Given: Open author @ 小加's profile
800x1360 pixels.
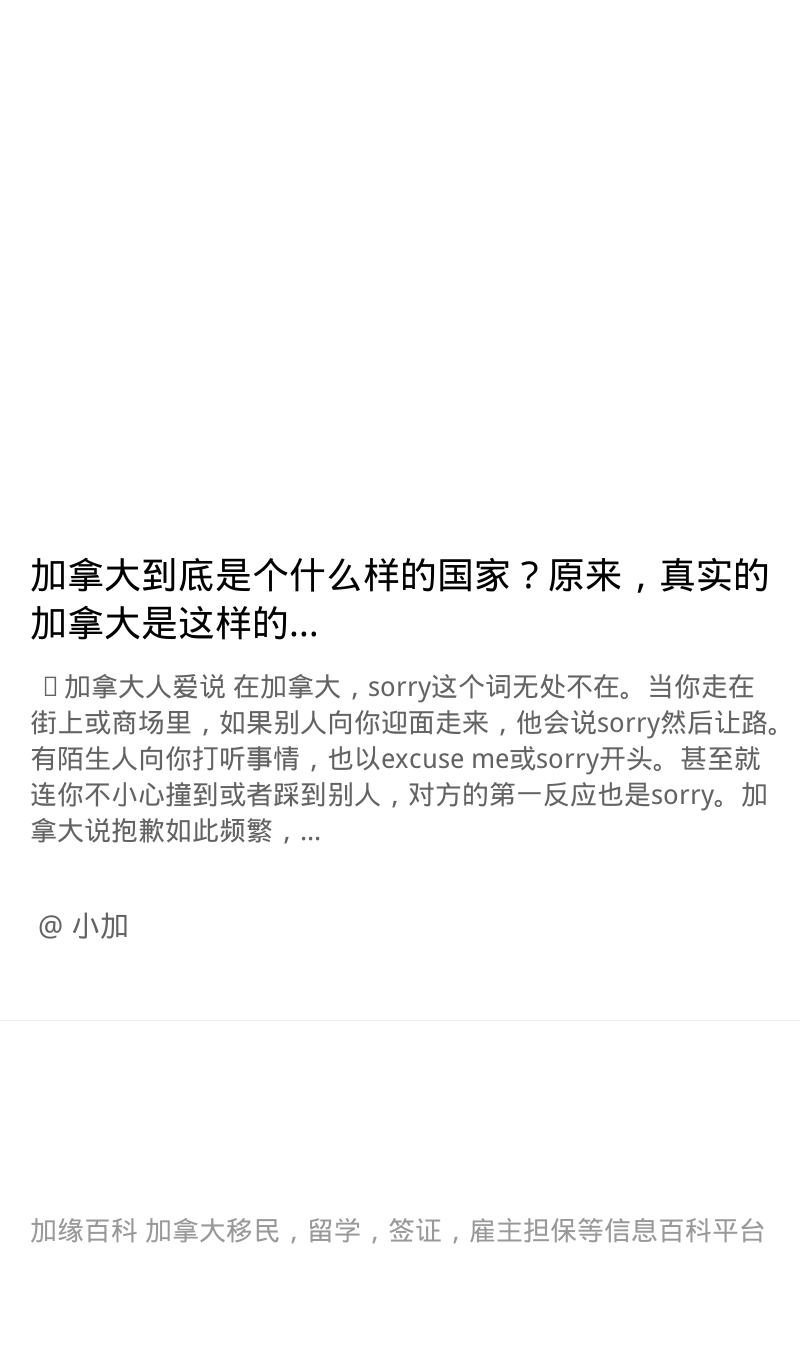Looking at the screenshot, I should pyautogui.click(x=83, y=926).
